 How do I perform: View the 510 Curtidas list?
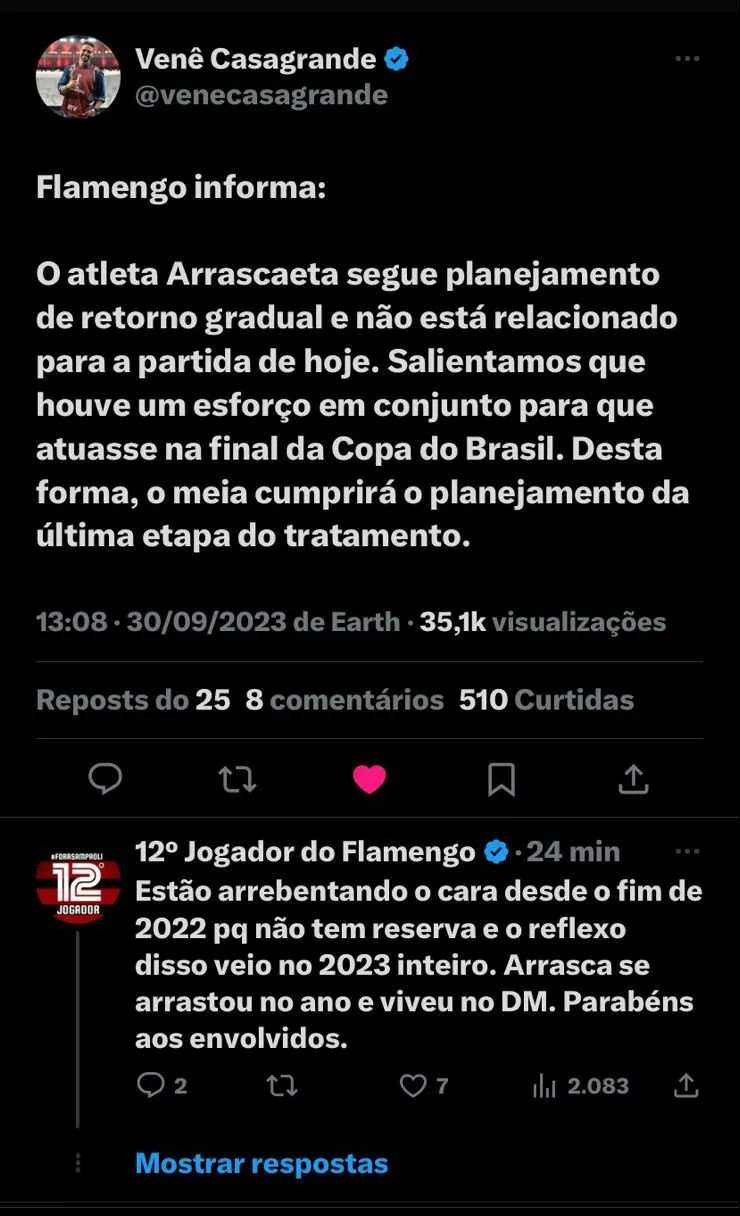(x=546, y=700)
